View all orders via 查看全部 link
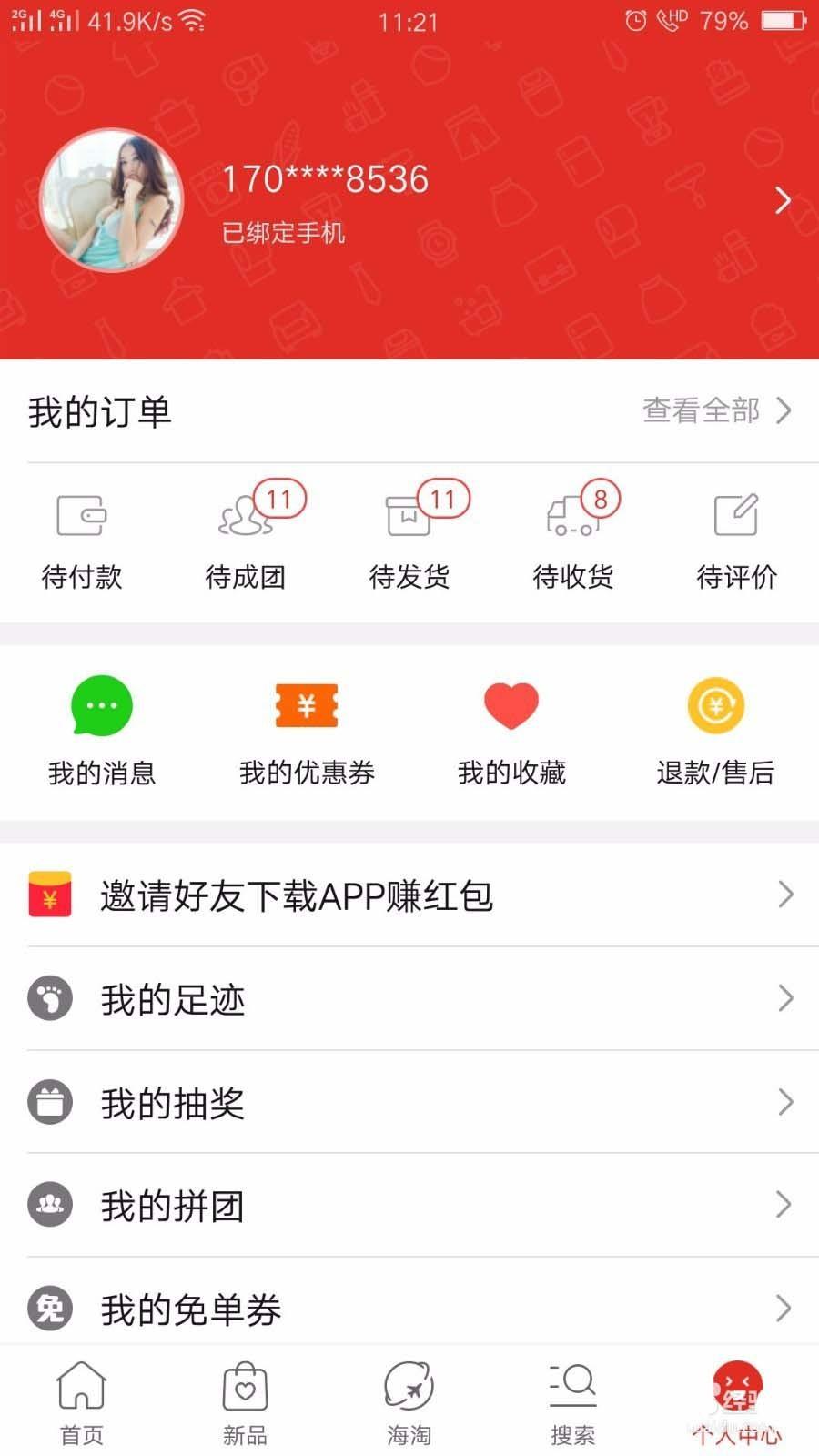Screen dimensions: 819x1456 click(x=701, y=411)
